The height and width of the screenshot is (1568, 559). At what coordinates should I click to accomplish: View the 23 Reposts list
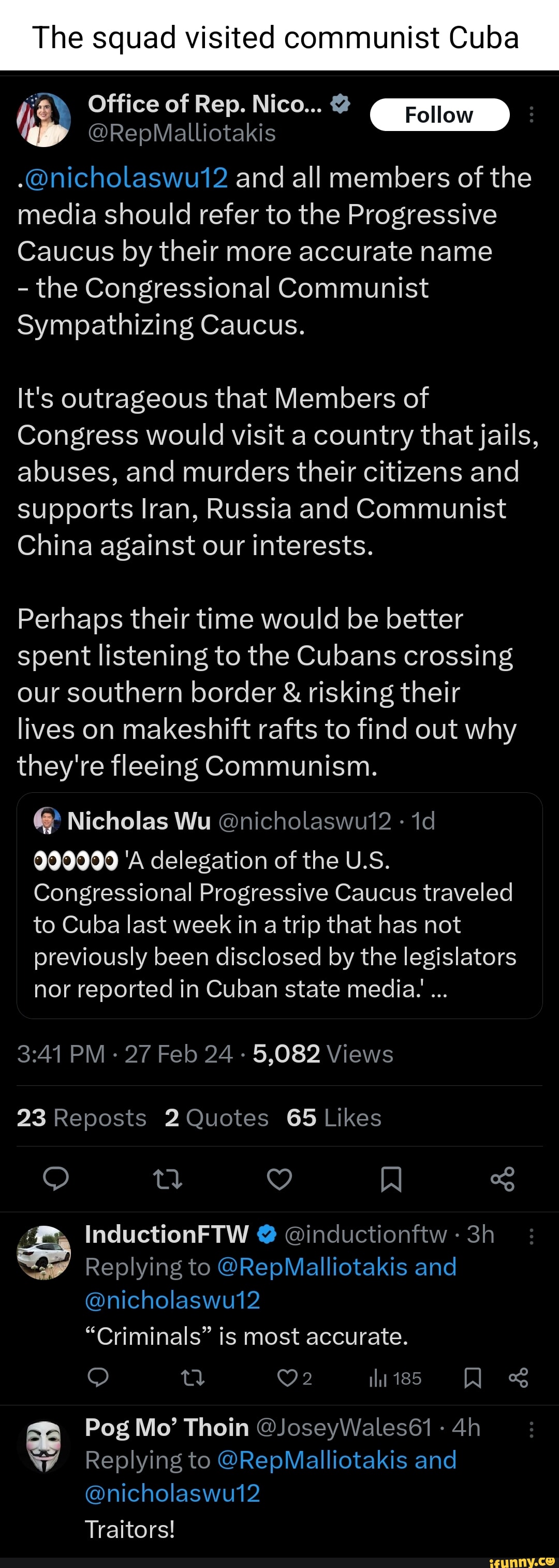[x=81, y=1117]
